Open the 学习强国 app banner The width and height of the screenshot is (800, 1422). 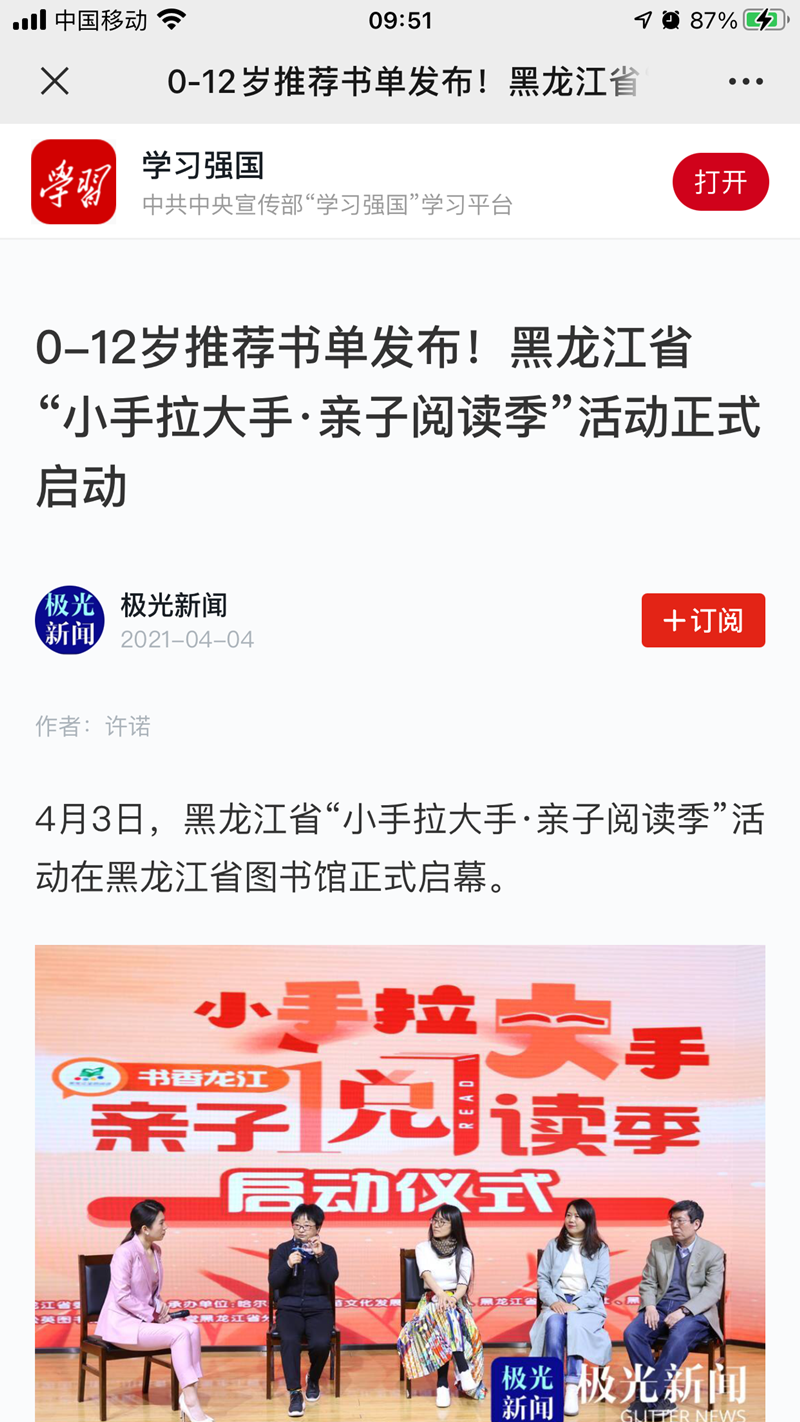click(327, 182)
